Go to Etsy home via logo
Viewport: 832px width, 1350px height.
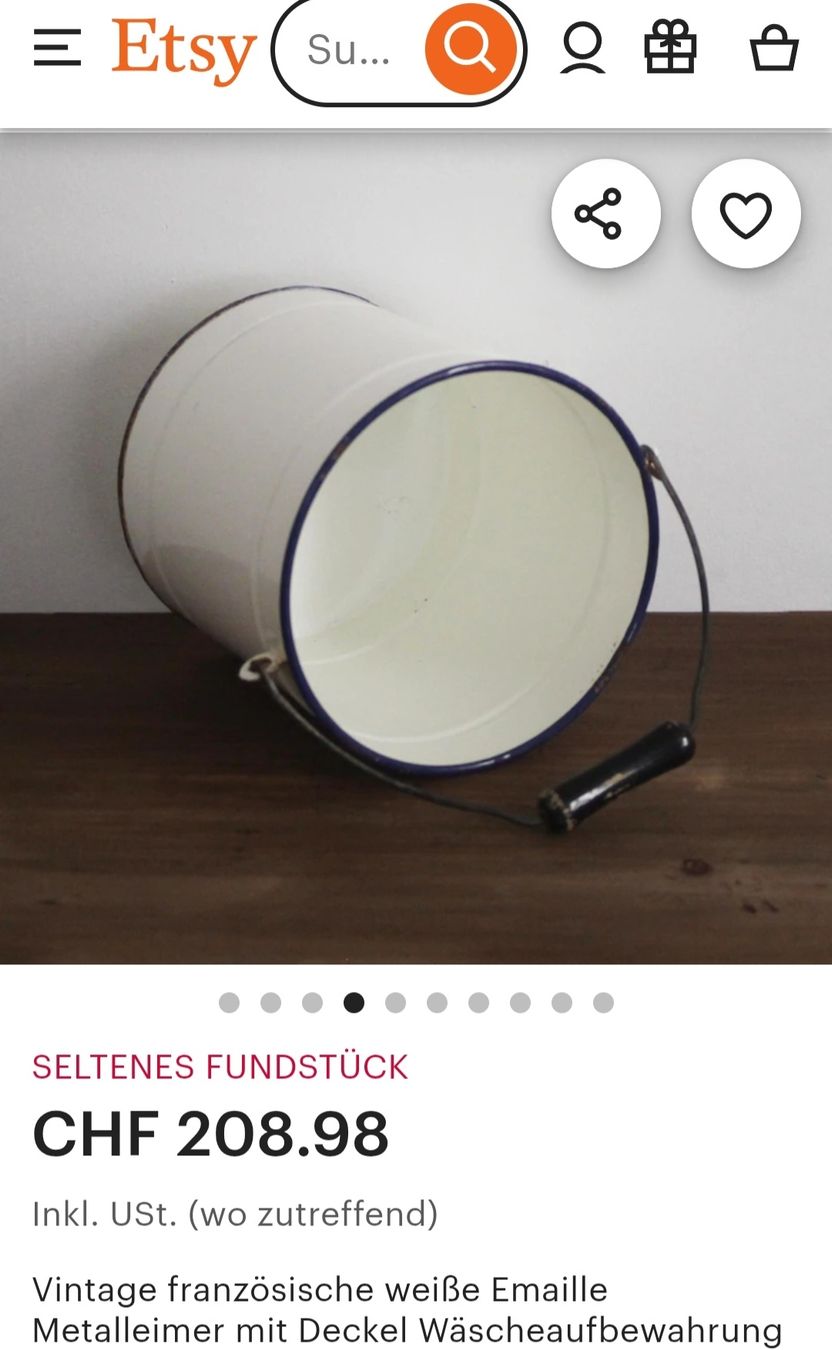[x=184, y=51]
